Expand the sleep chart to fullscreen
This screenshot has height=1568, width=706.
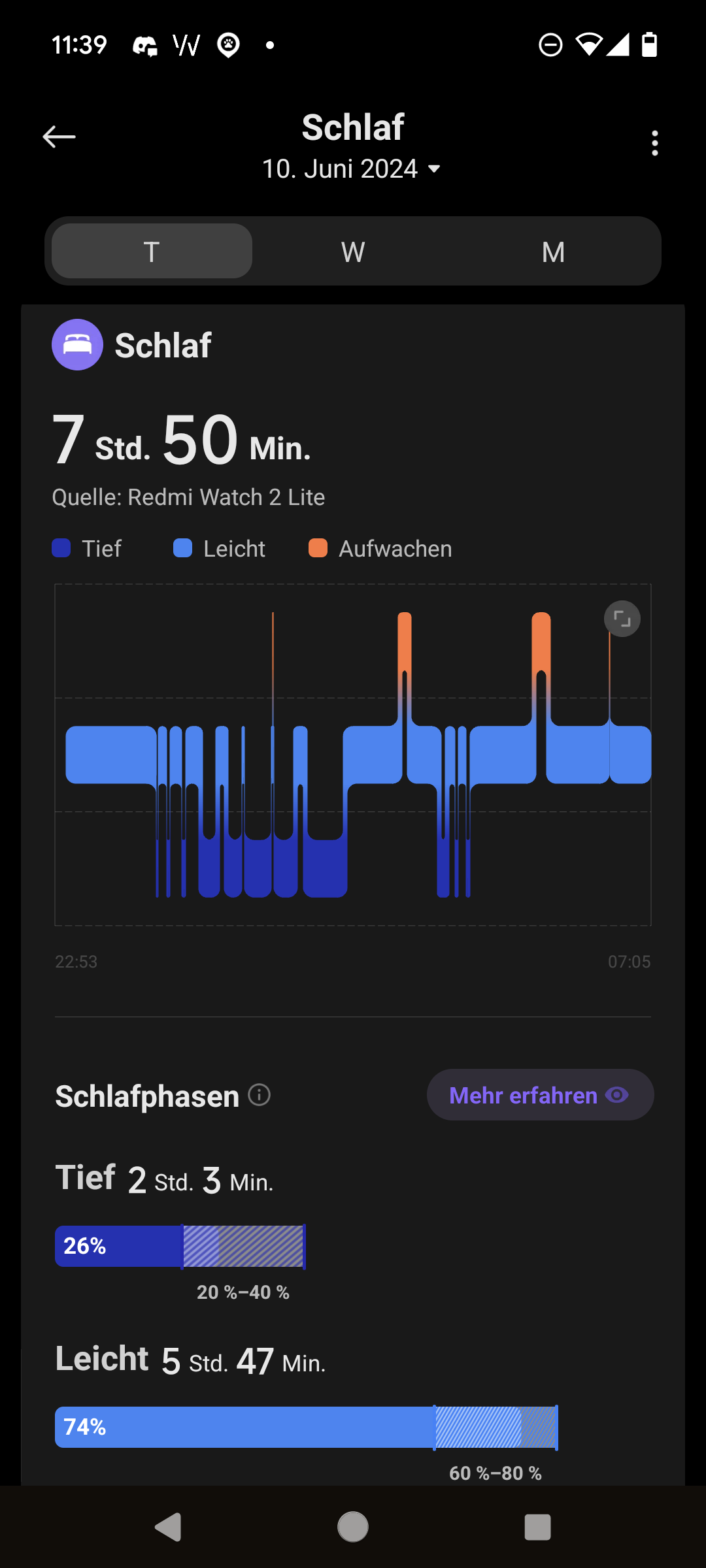coord(622,619)
